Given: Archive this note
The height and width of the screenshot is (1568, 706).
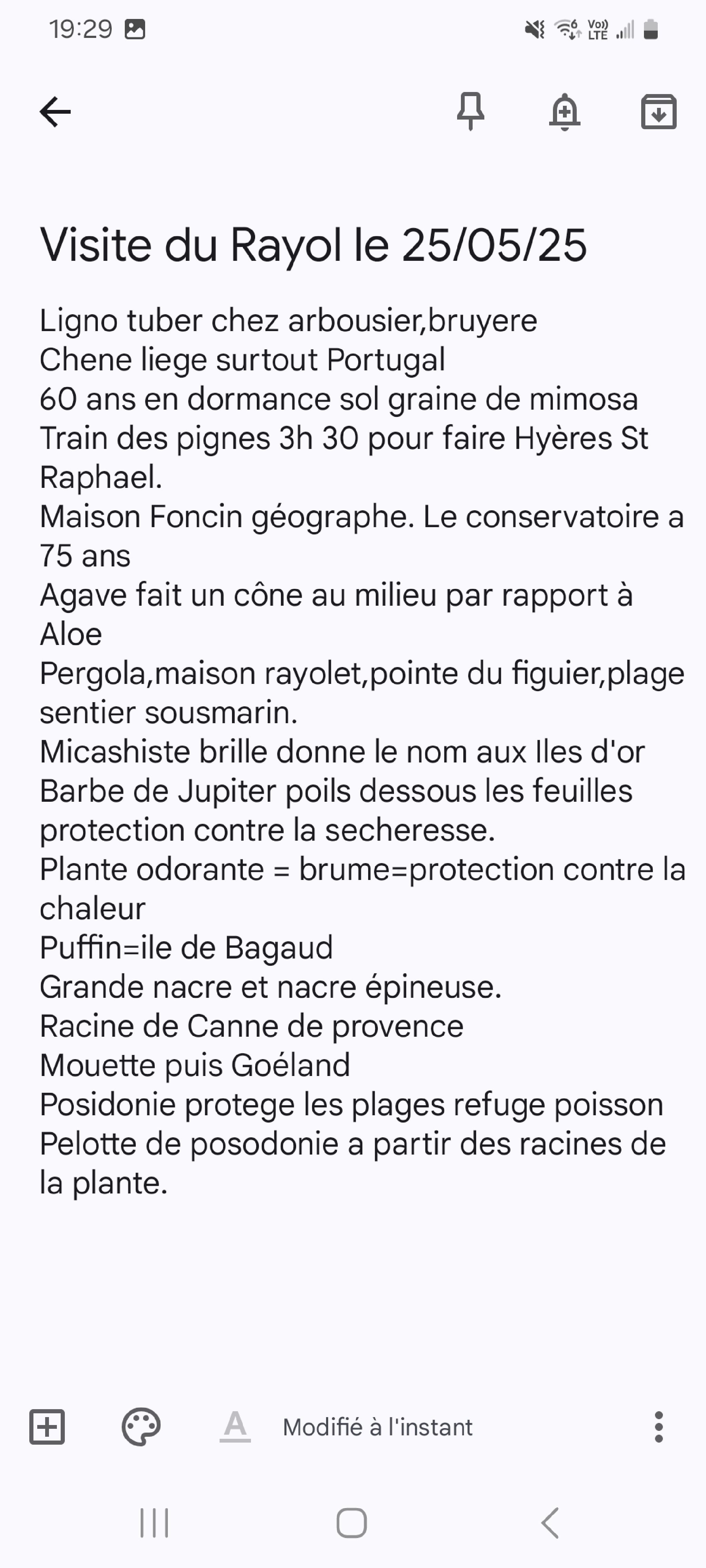Looking at the screenshot, I should click(658, 112).
